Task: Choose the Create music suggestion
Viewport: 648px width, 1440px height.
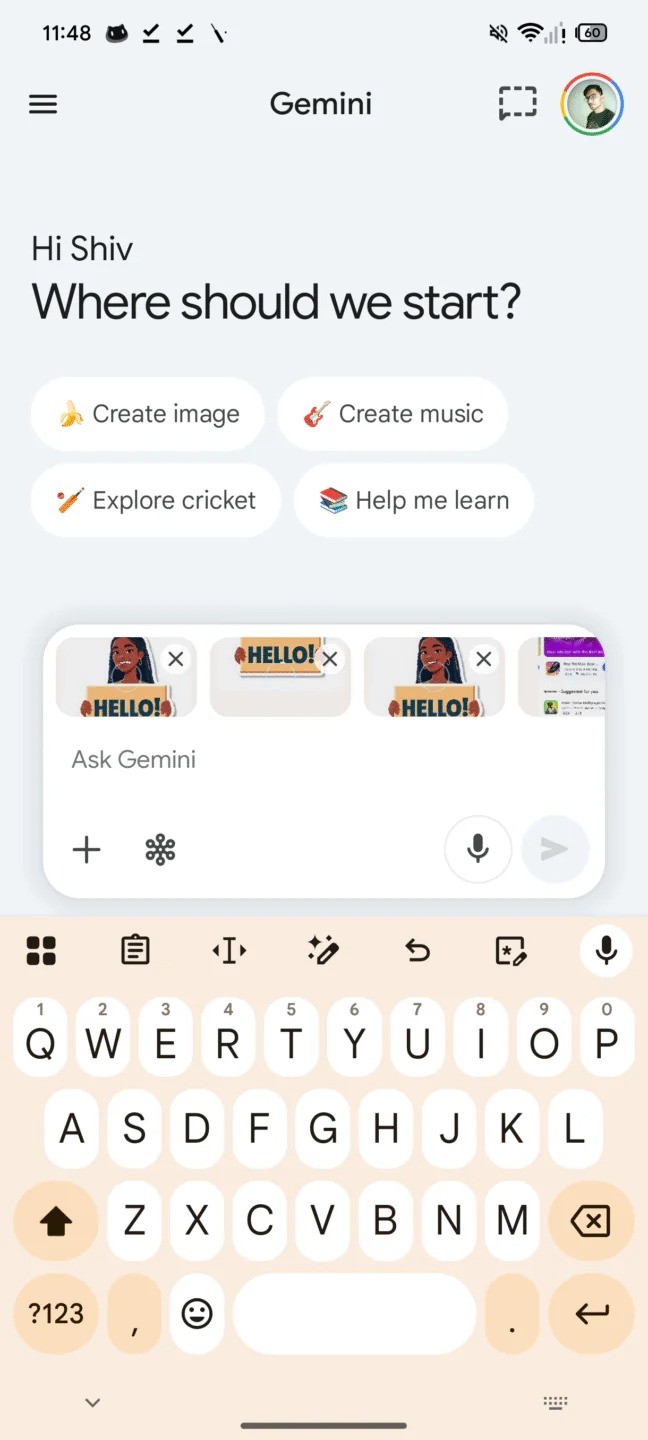Action: pyautogui.click(x=393, y=414)
